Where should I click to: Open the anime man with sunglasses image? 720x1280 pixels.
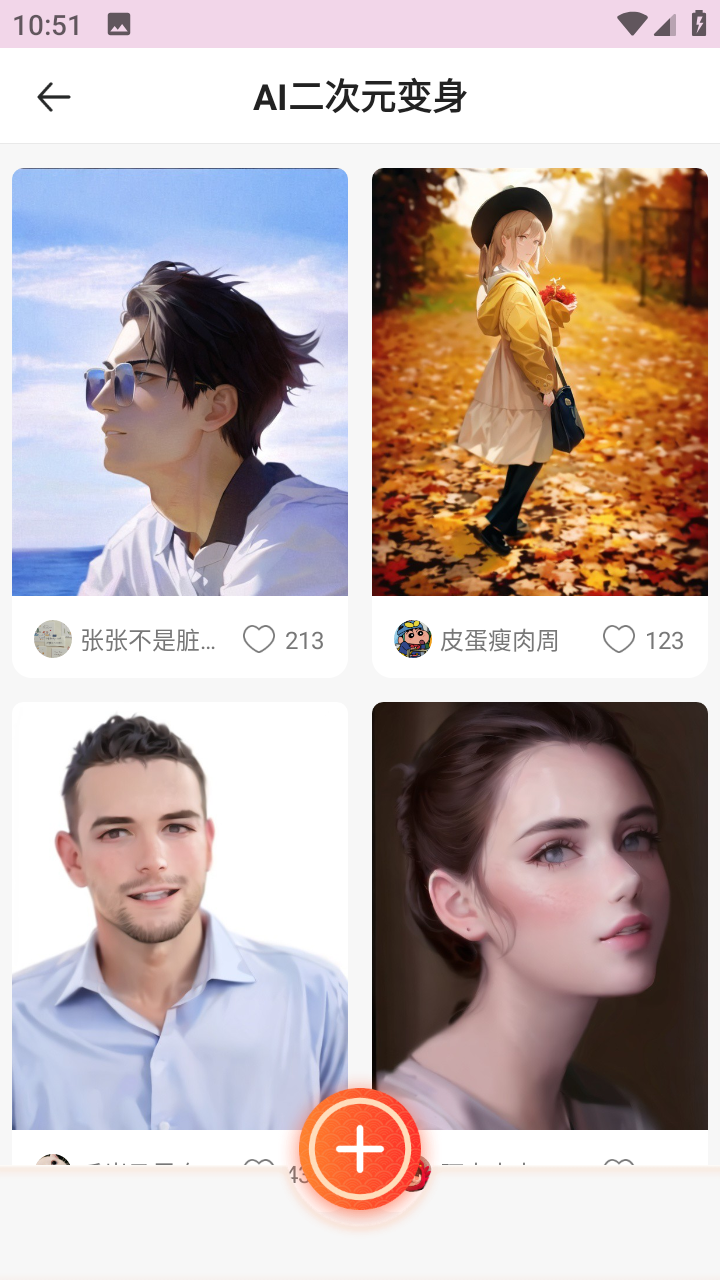(x=180, y=382)
